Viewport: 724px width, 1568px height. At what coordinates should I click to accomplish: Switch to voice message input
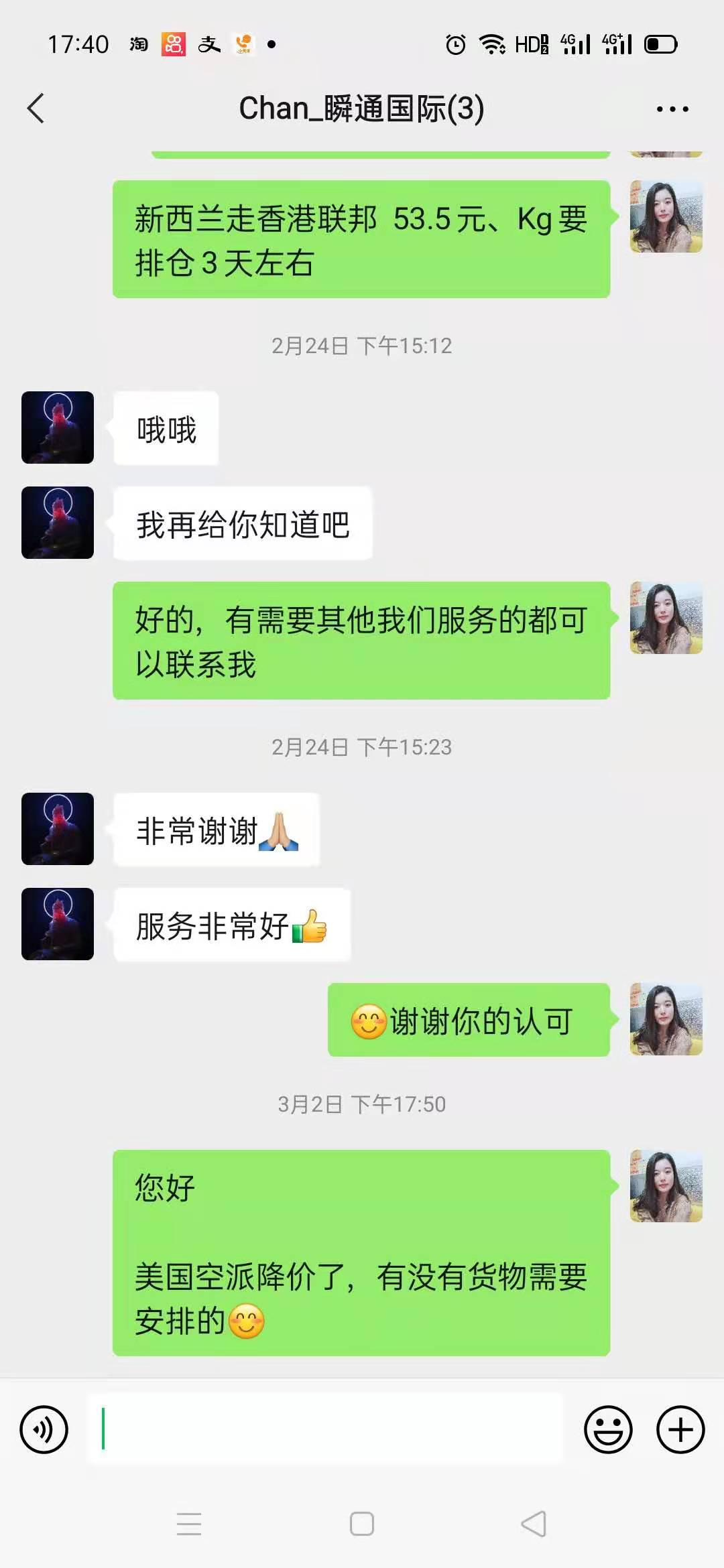[44, 1429]
